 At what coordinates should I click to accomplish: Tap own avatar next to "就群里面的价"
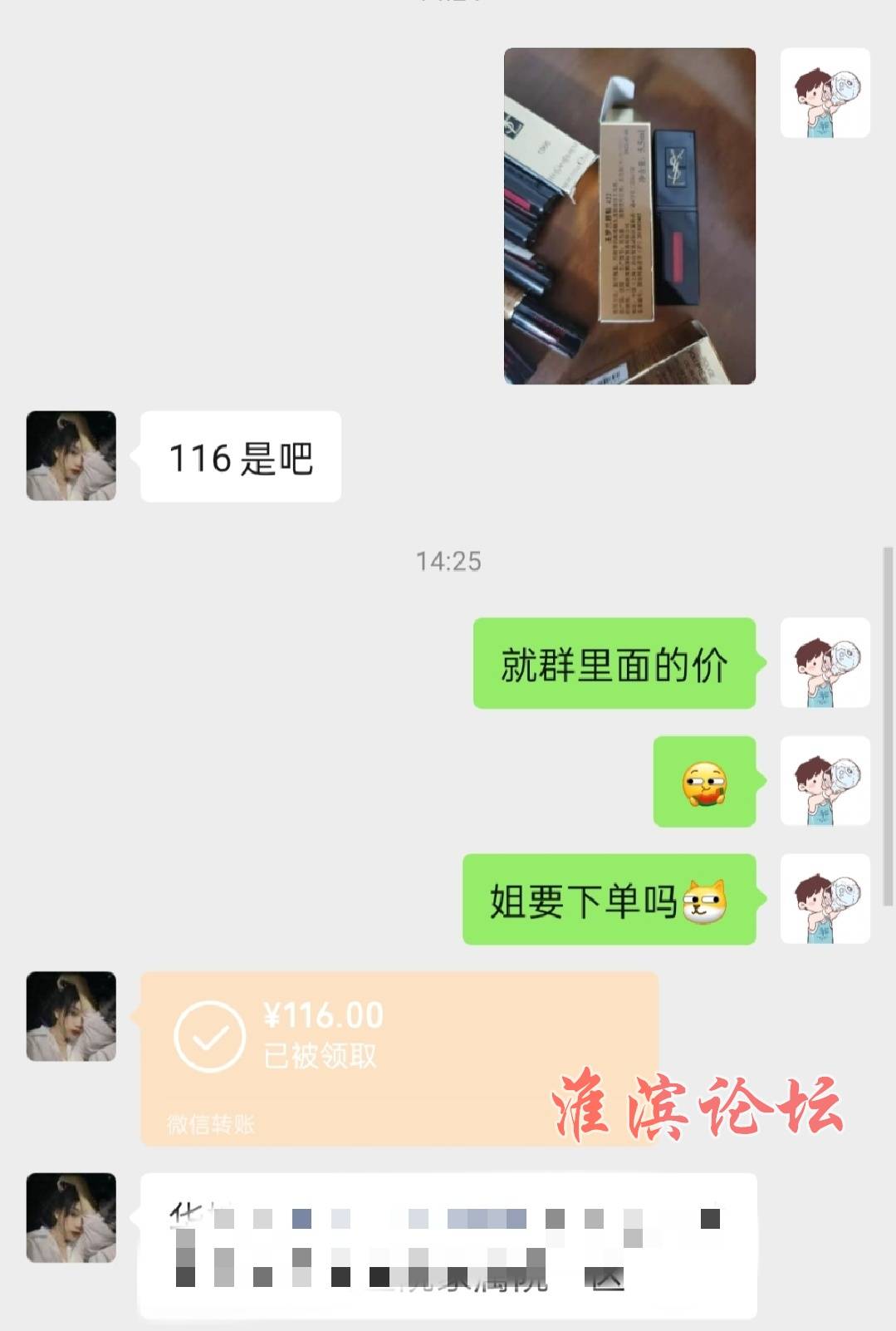825,663
